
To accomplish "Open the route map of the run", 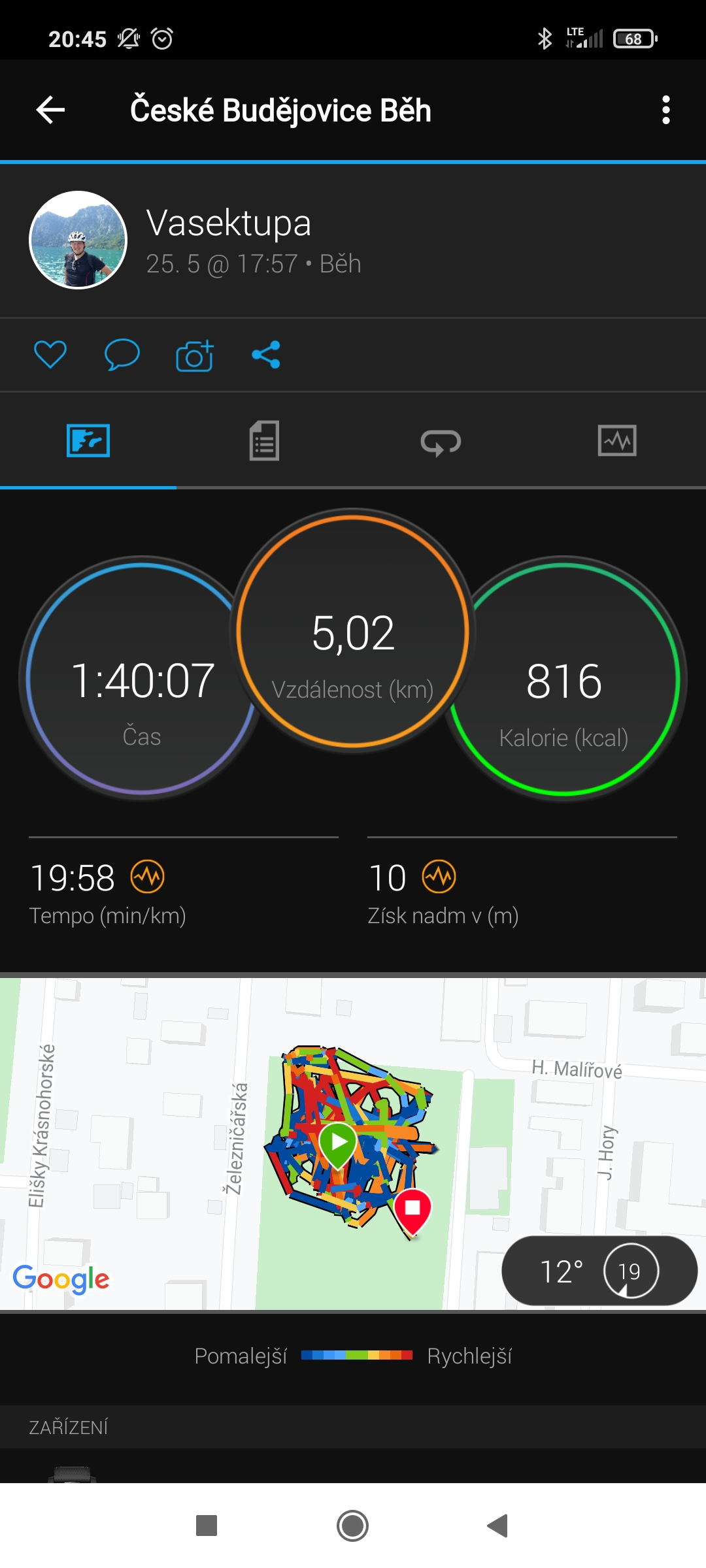I will point(353,1143).
